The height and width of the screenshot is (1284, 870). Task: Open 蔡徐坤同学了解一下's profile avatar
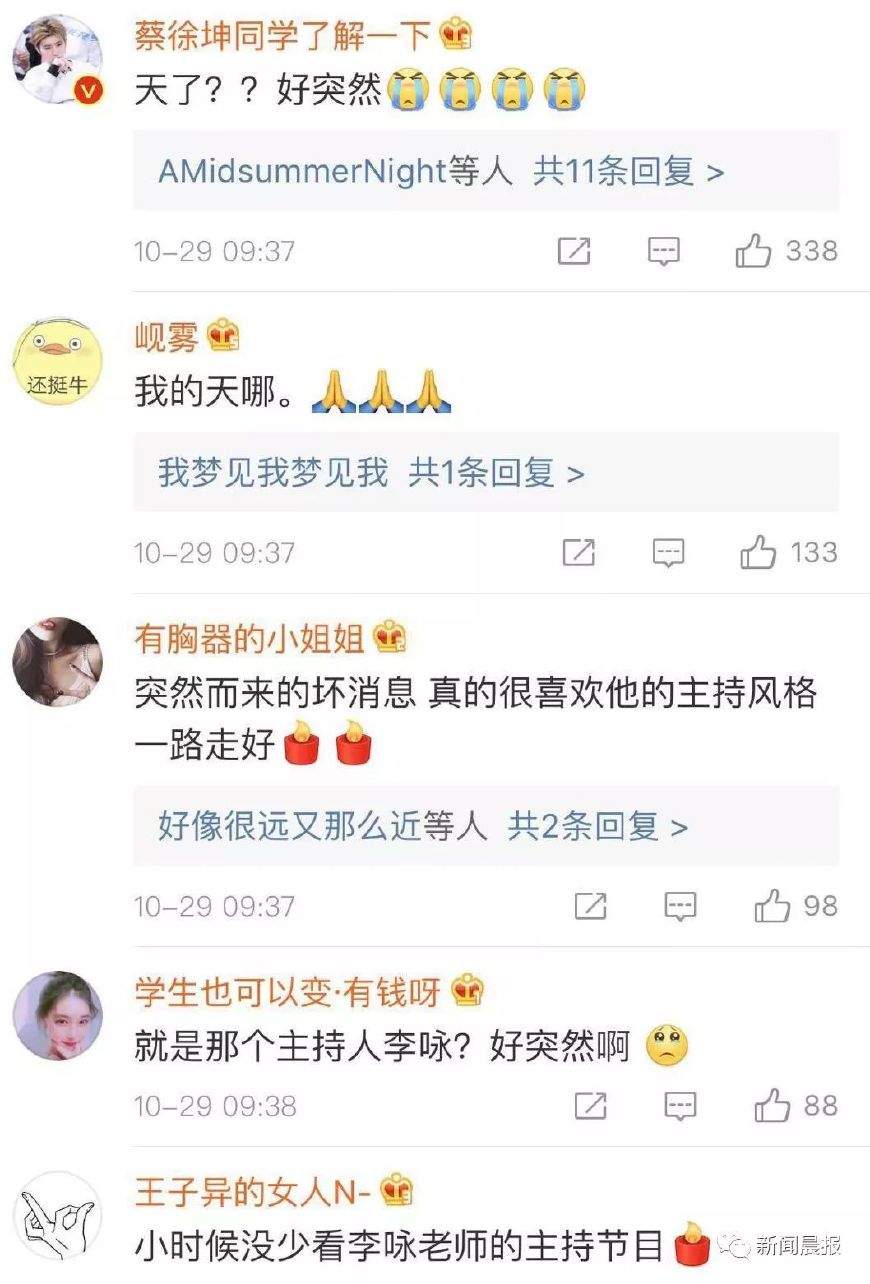(57, 58)
